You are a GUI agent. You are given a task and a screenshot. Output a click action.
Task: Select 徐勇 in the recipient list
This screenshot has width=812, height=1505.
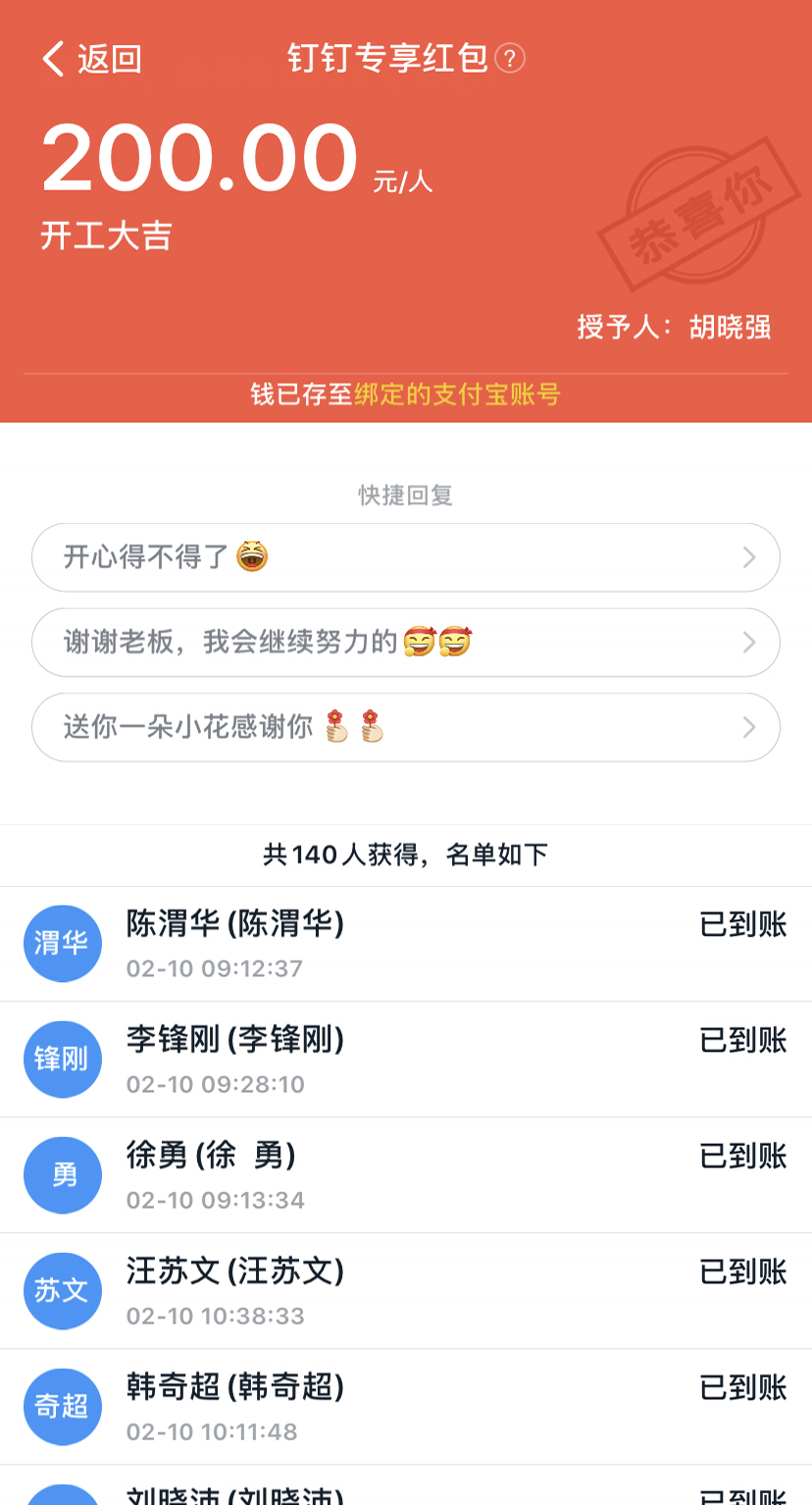[405, 1175]
